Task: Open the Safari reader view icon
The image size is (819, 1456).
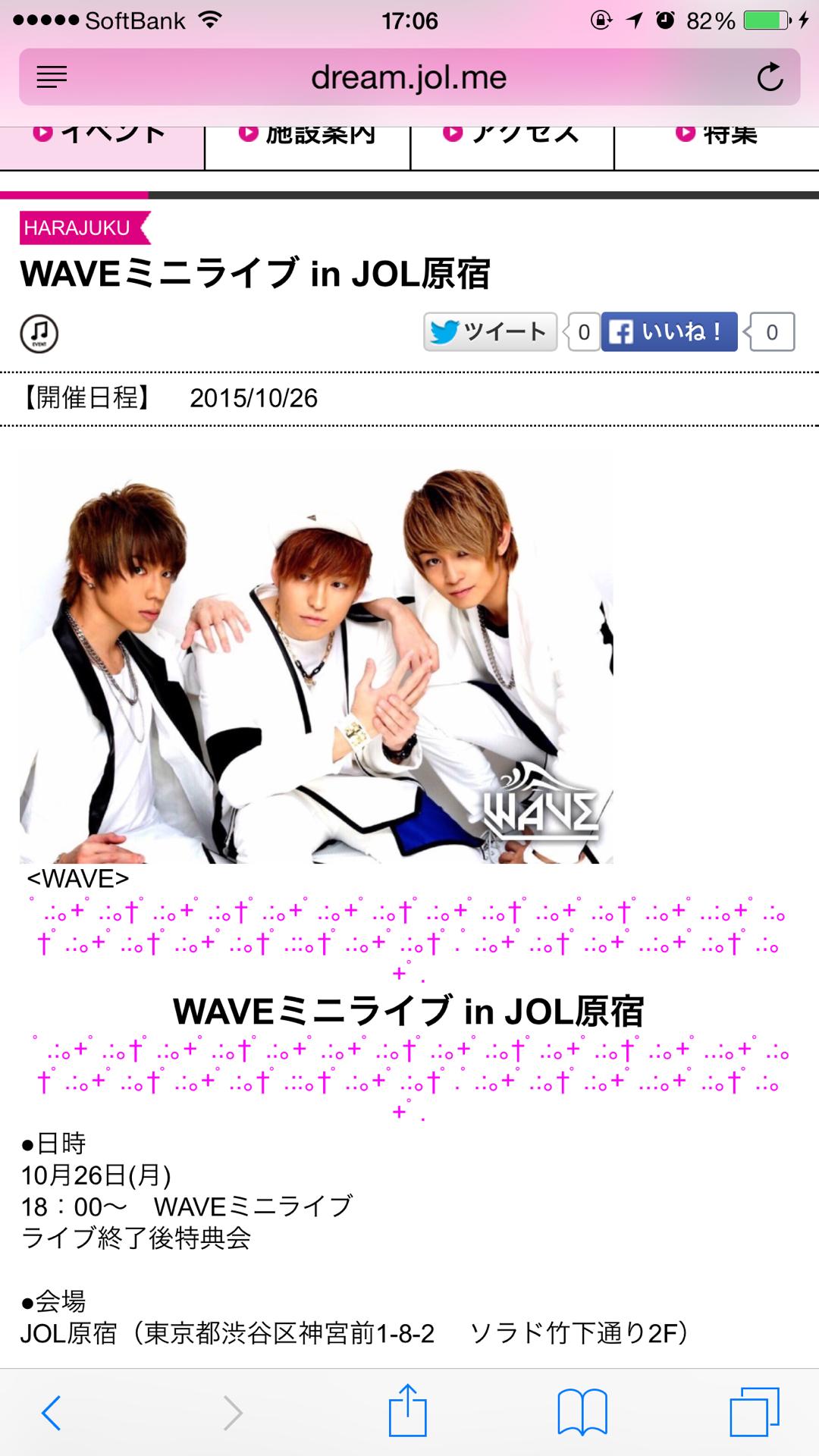Action: [x=52, y=77]
